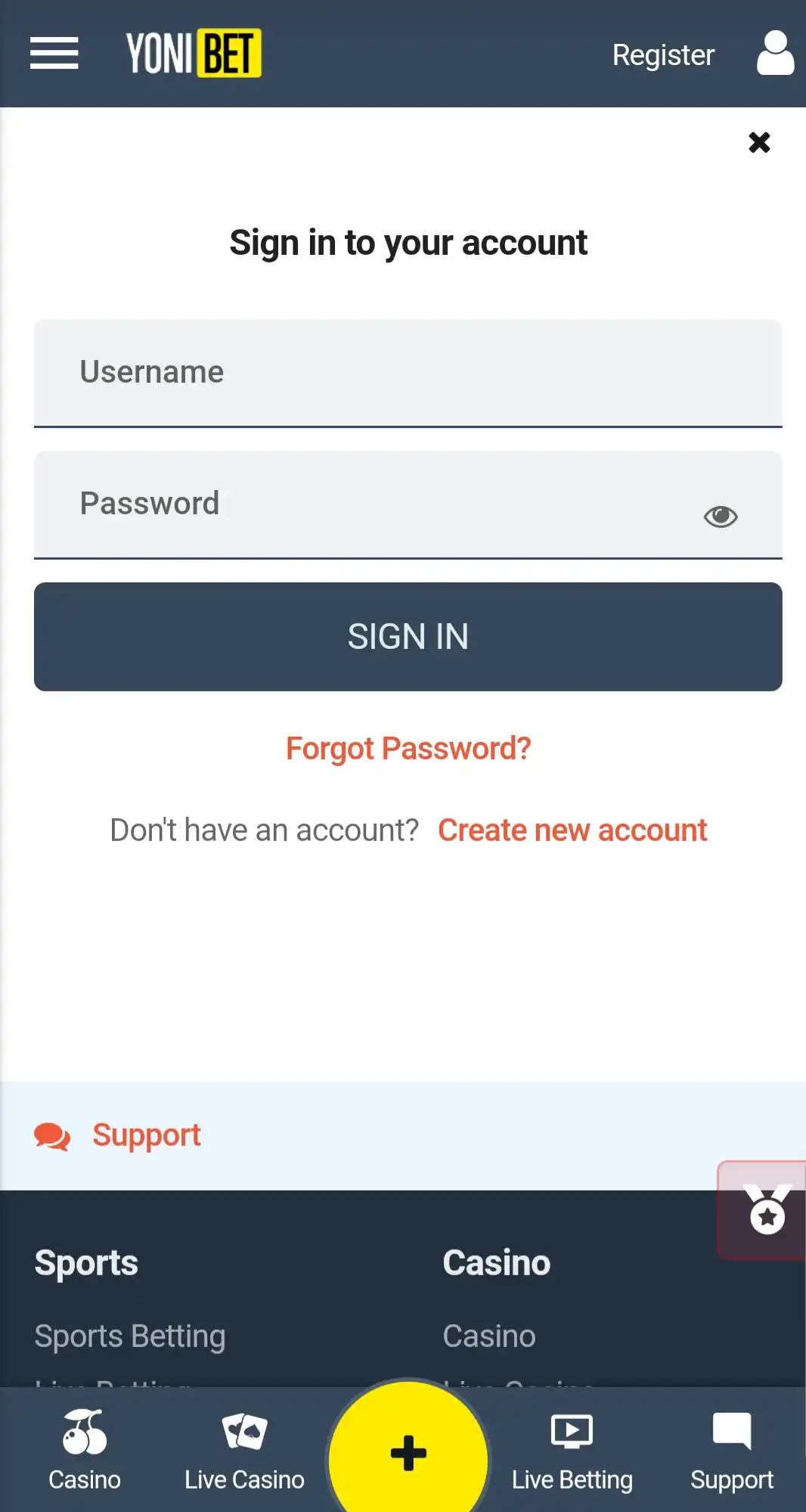806x1512 pixels.
Task: Open the hamburger menu
Action: [54, 53]
